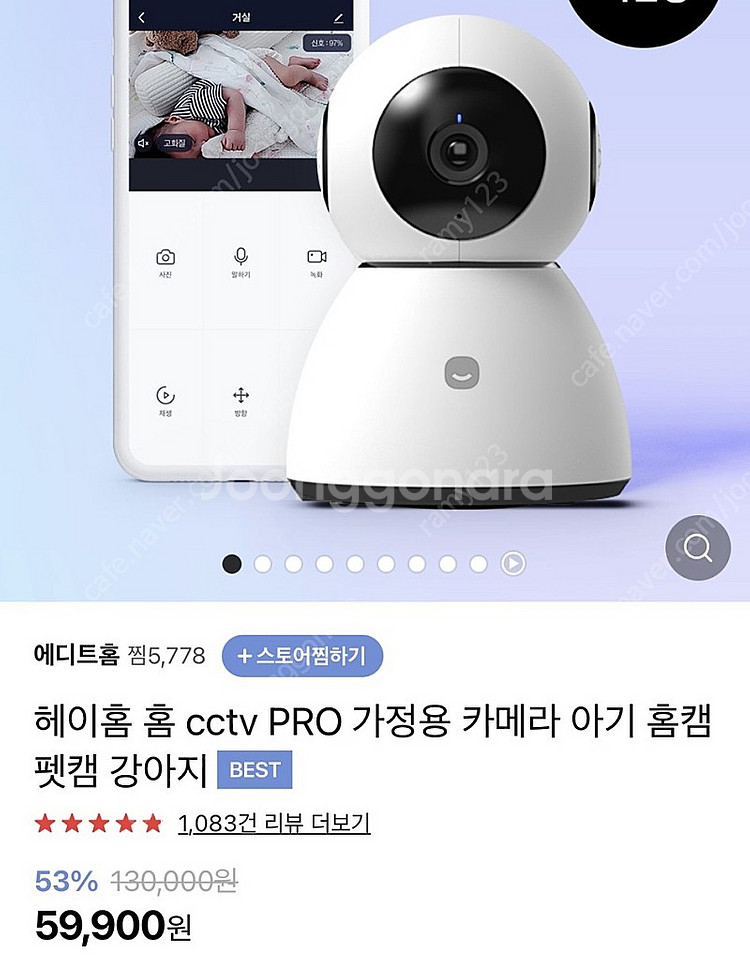The image size is (750, 968).
Task: Open the 에디트홈 store page
Action: tap(76, 656)
